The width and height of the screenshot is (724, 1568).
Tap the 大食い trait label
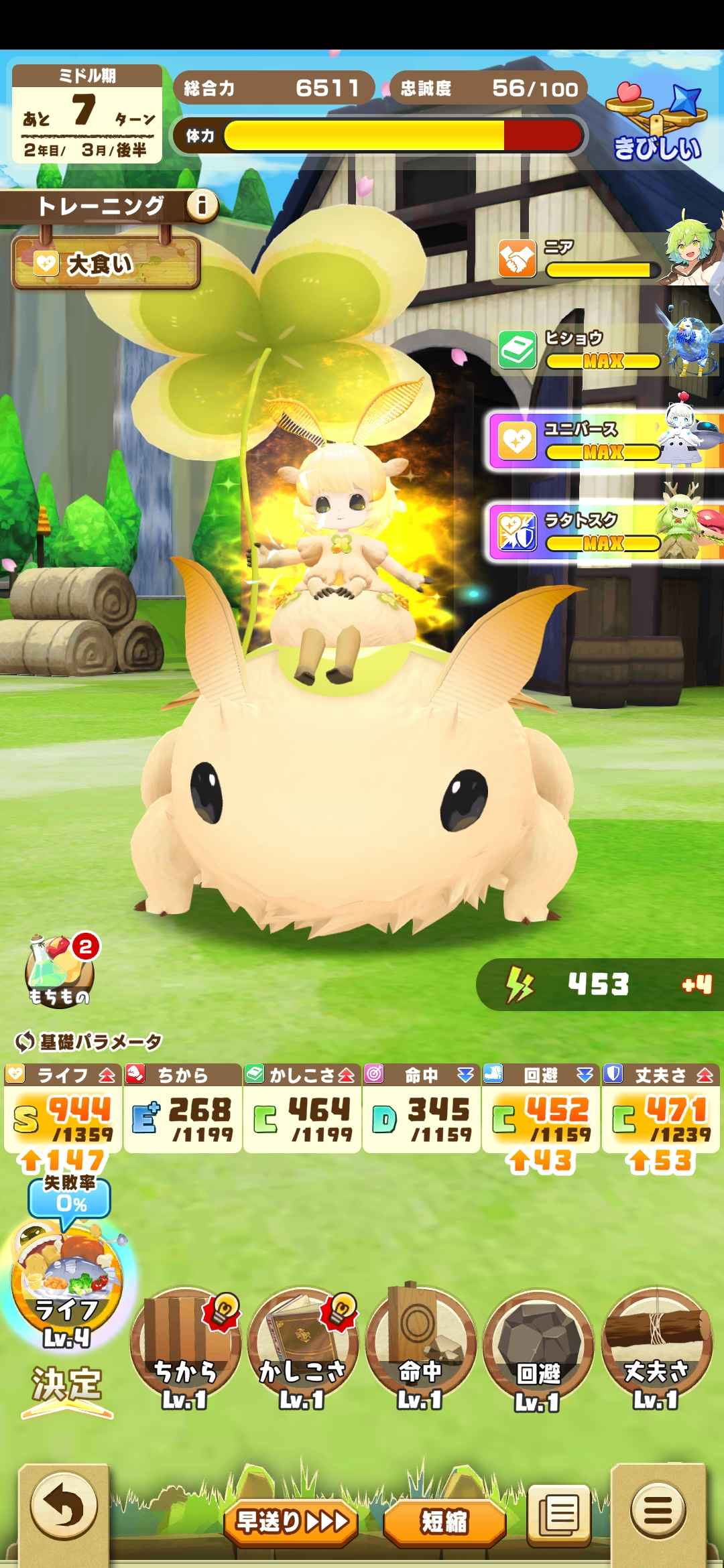[106, 264]
